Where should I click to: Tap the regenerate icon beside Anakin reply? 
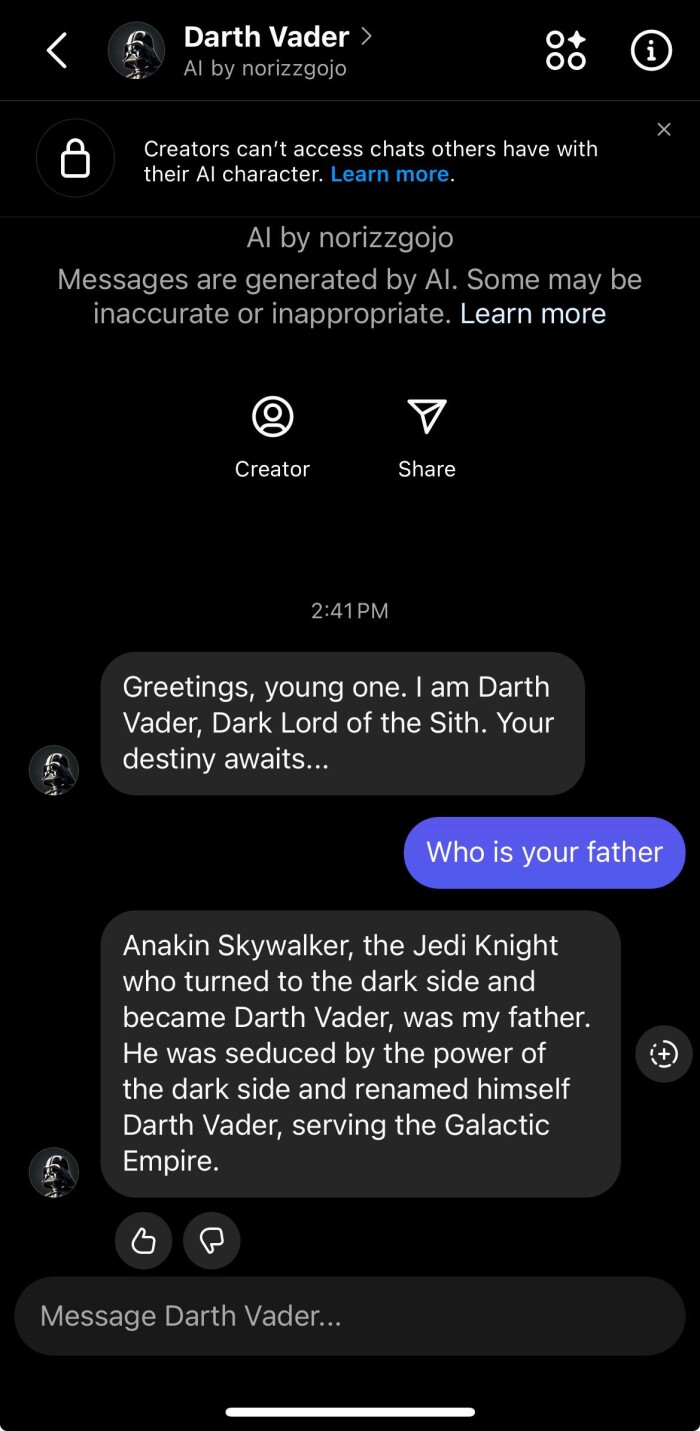[664, 1054]
